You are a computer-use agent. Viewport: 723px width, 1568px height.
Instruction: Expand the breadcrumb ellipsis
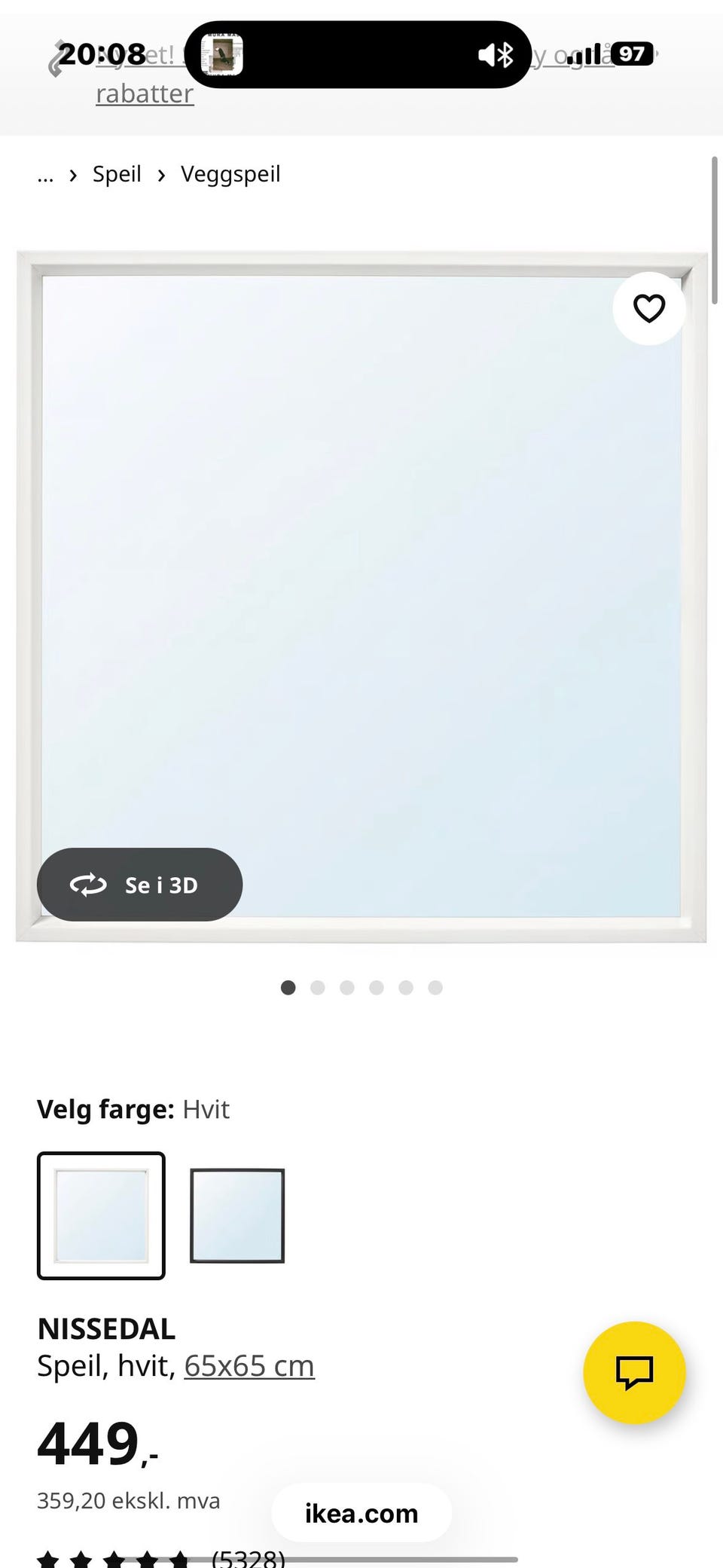coord(45,176)
